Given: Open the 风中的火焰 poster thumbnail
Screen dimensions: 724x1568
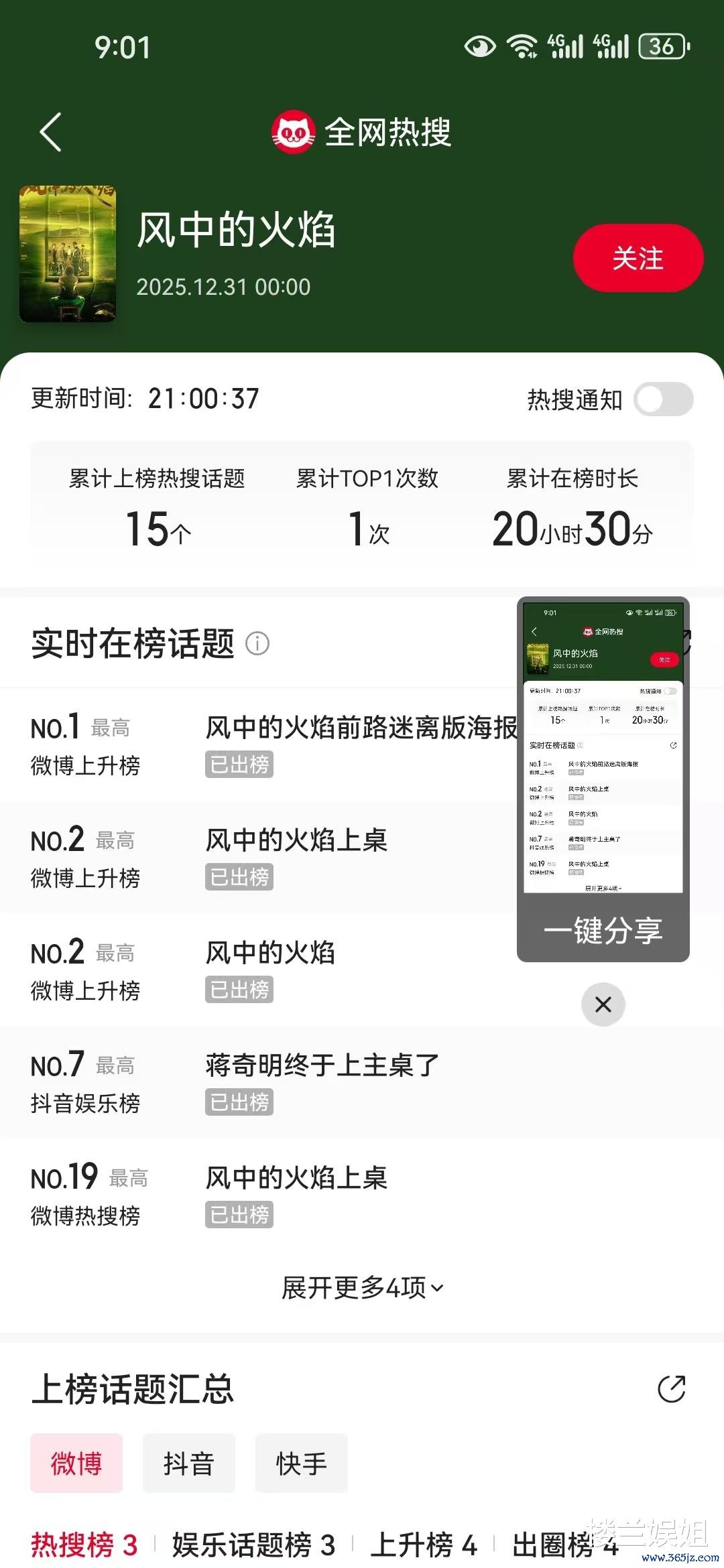Looking at the screenshot, I should tap(68, 254).
